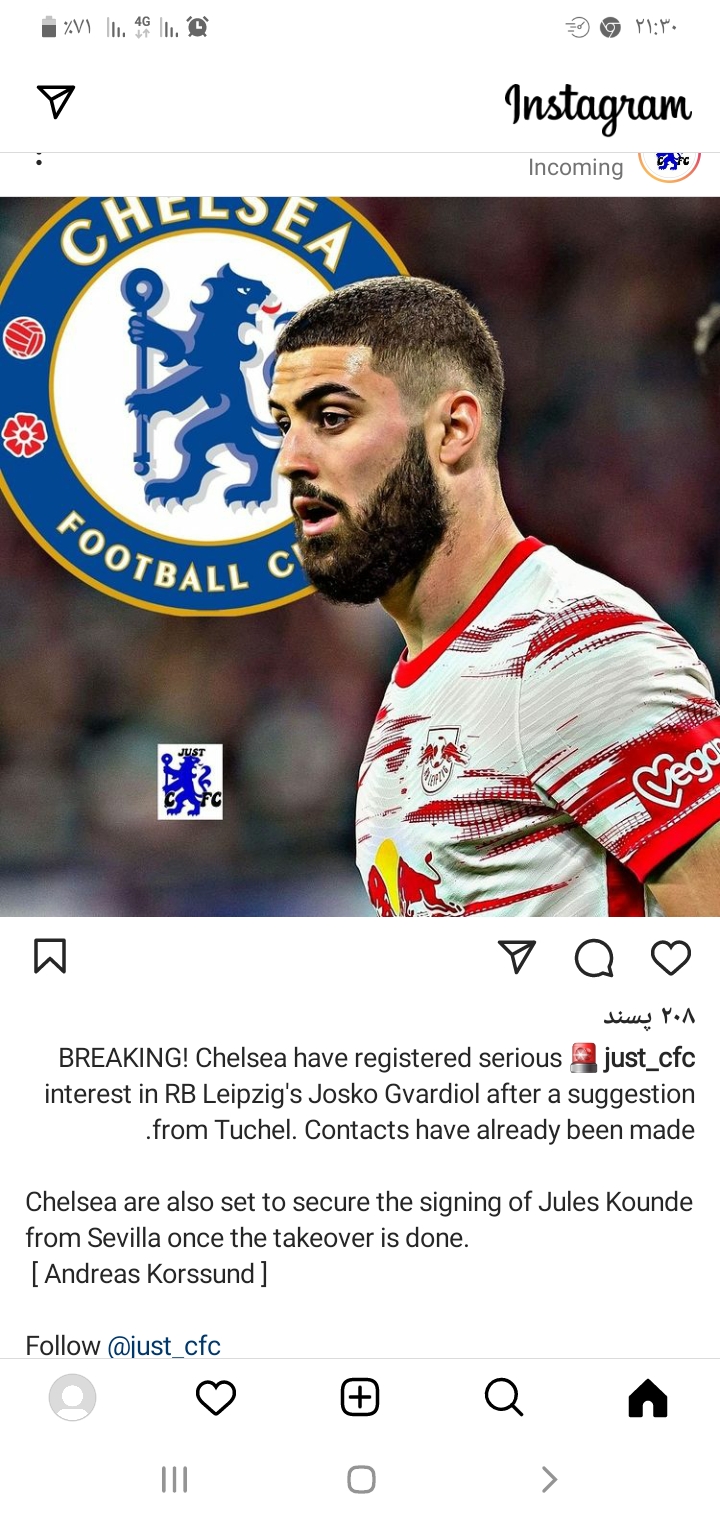The image size is (720, 1520).
Task: Tap the system home button
Action: pos(361,1479)
